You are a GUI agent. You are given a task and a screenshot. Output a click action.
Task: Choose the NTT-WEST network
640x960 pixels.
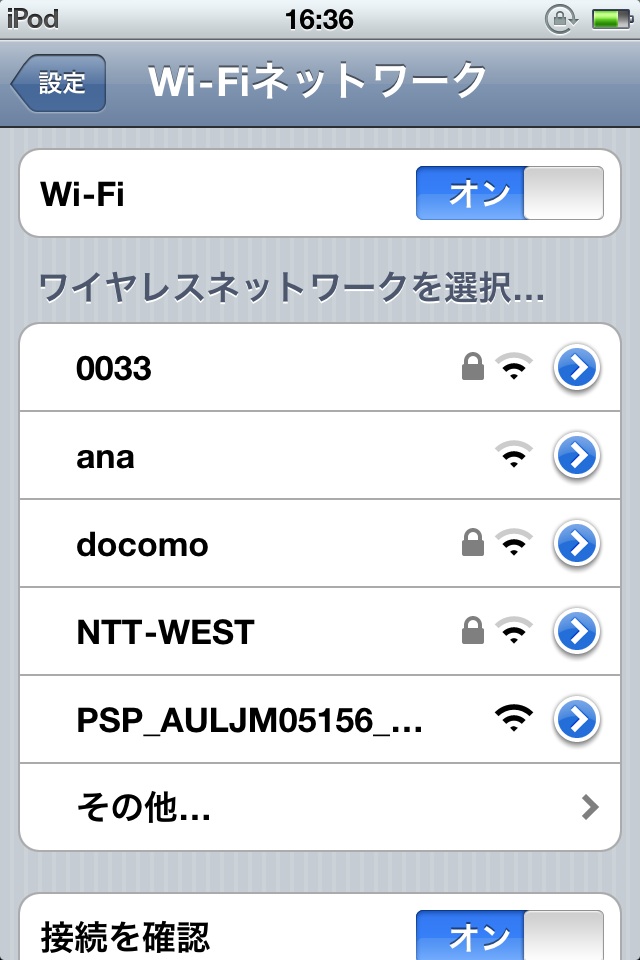coord(250,632)
